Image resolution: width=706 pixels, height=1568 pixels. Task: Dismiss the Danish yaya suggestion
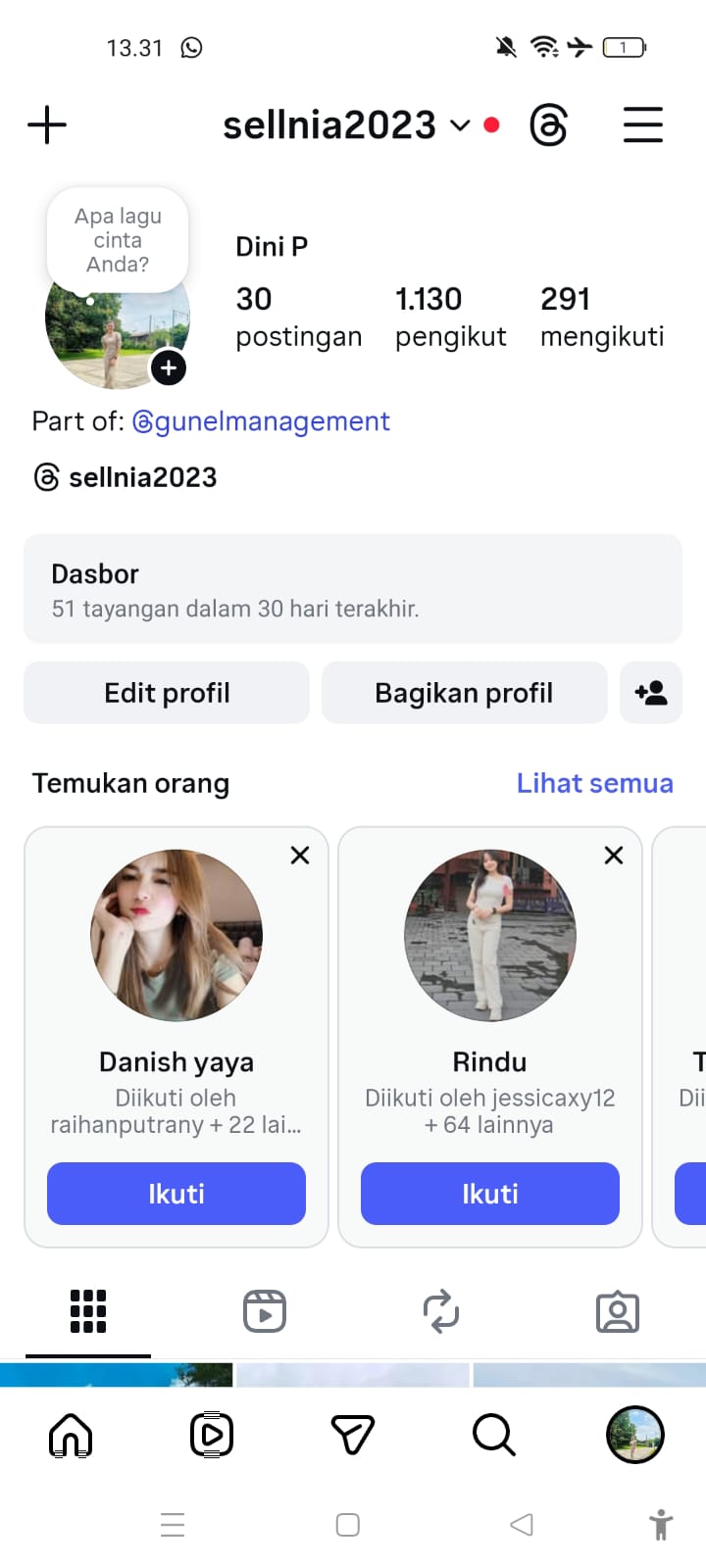(x=300, y=856)
